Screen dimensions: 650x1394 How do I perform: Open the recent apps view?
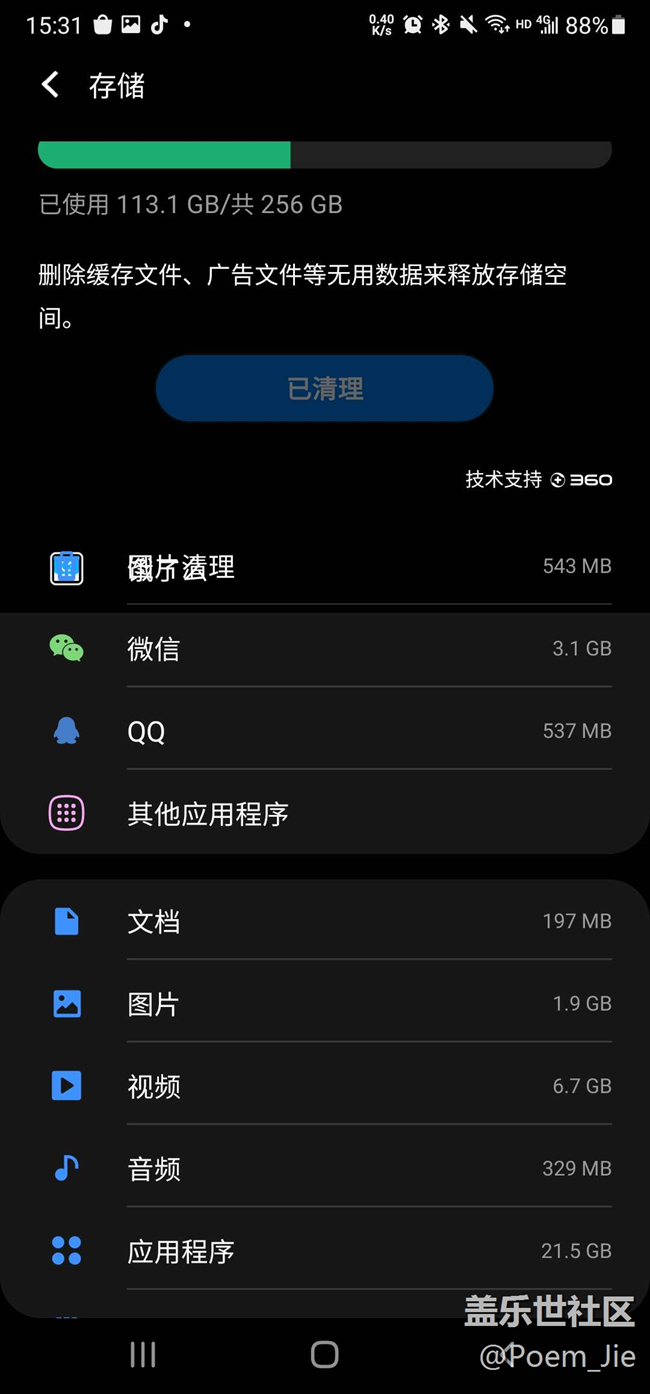coord(143,1355)
